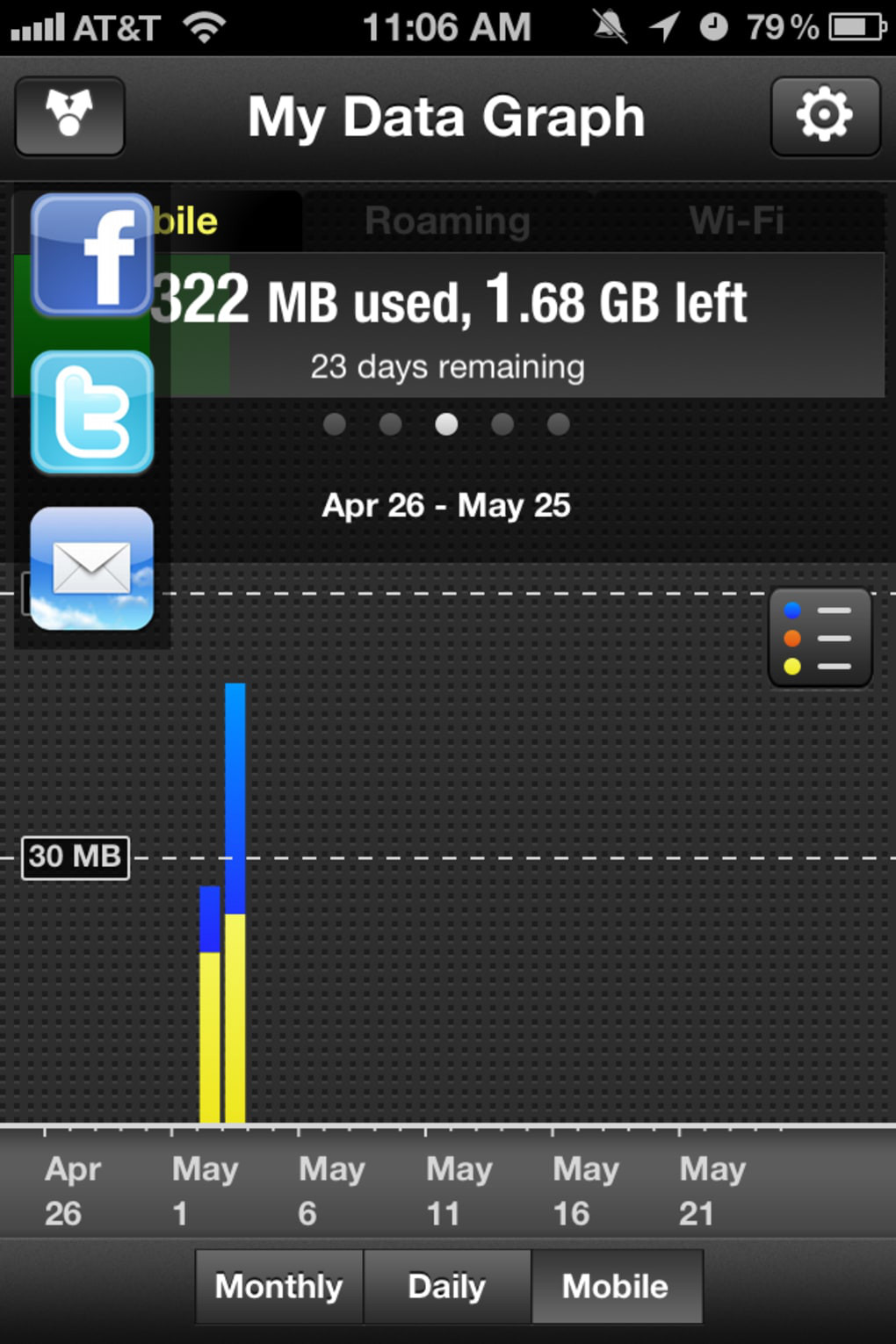This screenshot has height=1344, width=896.
Task: Tap the page indicator dots
Action: (446, 424)
